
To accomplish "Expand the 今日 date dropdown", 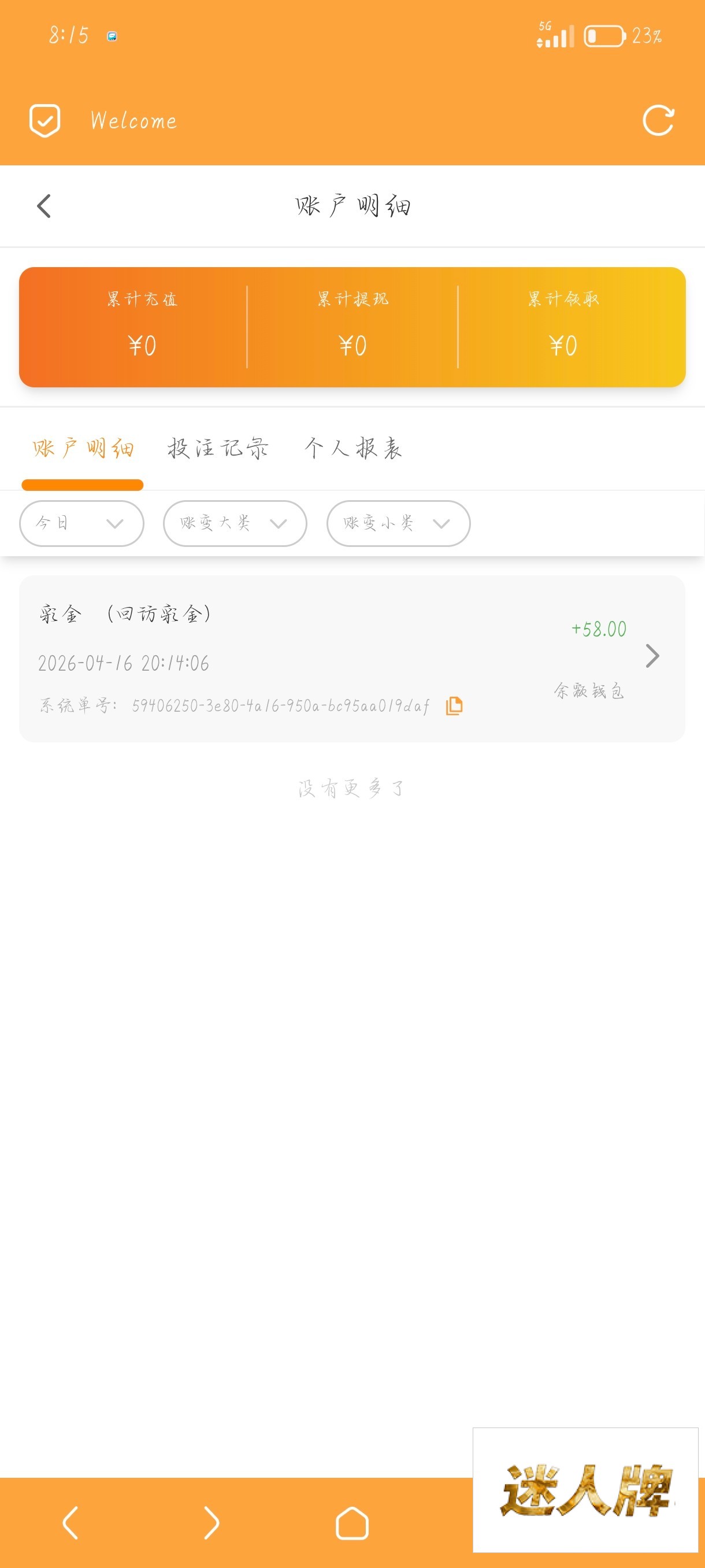I will point(81,523).
